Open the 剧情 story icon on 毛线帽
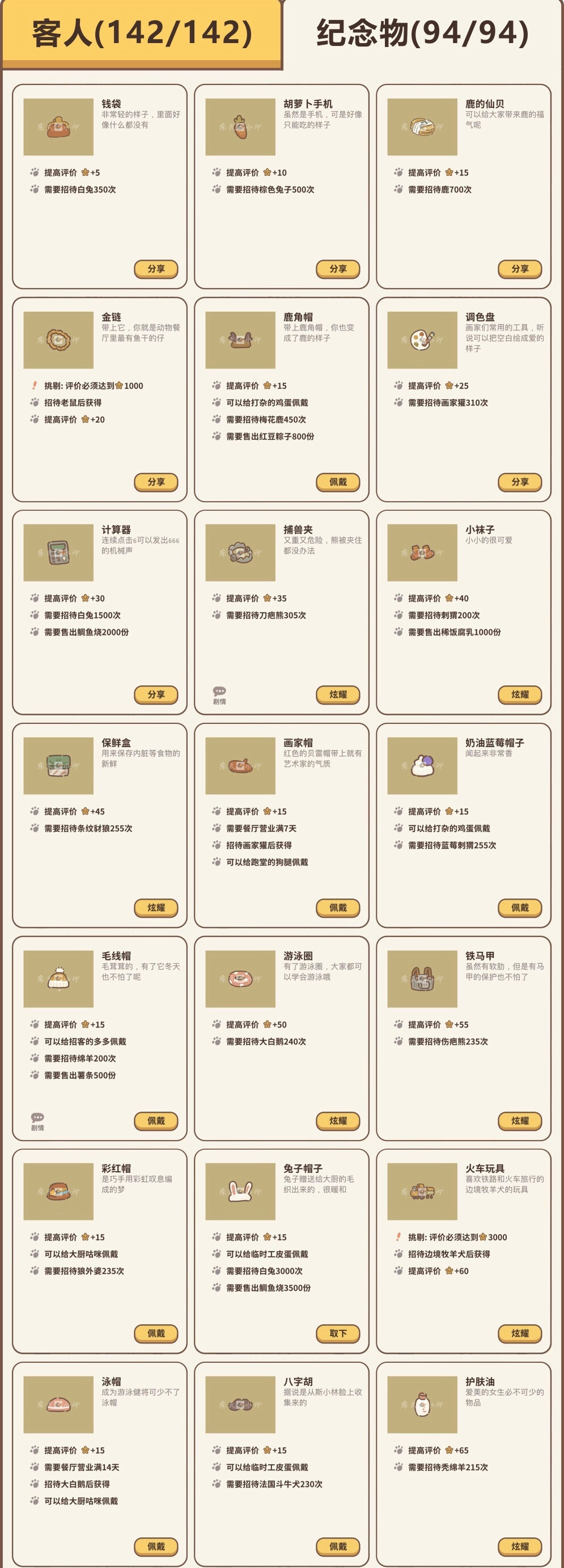Screen dimensions: 564x1568 point(38,1121)
